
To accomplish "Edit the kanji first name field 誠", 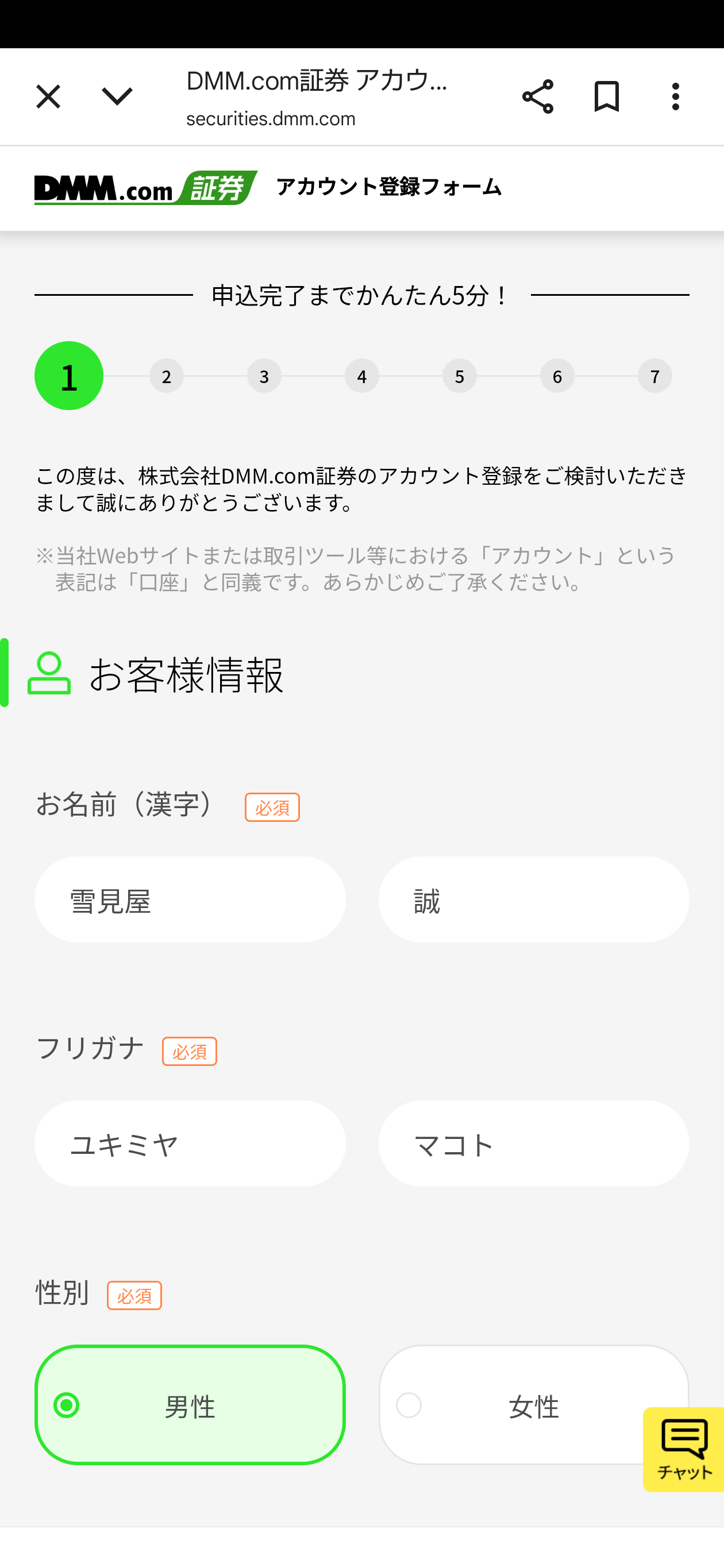I will pos(533,899).
